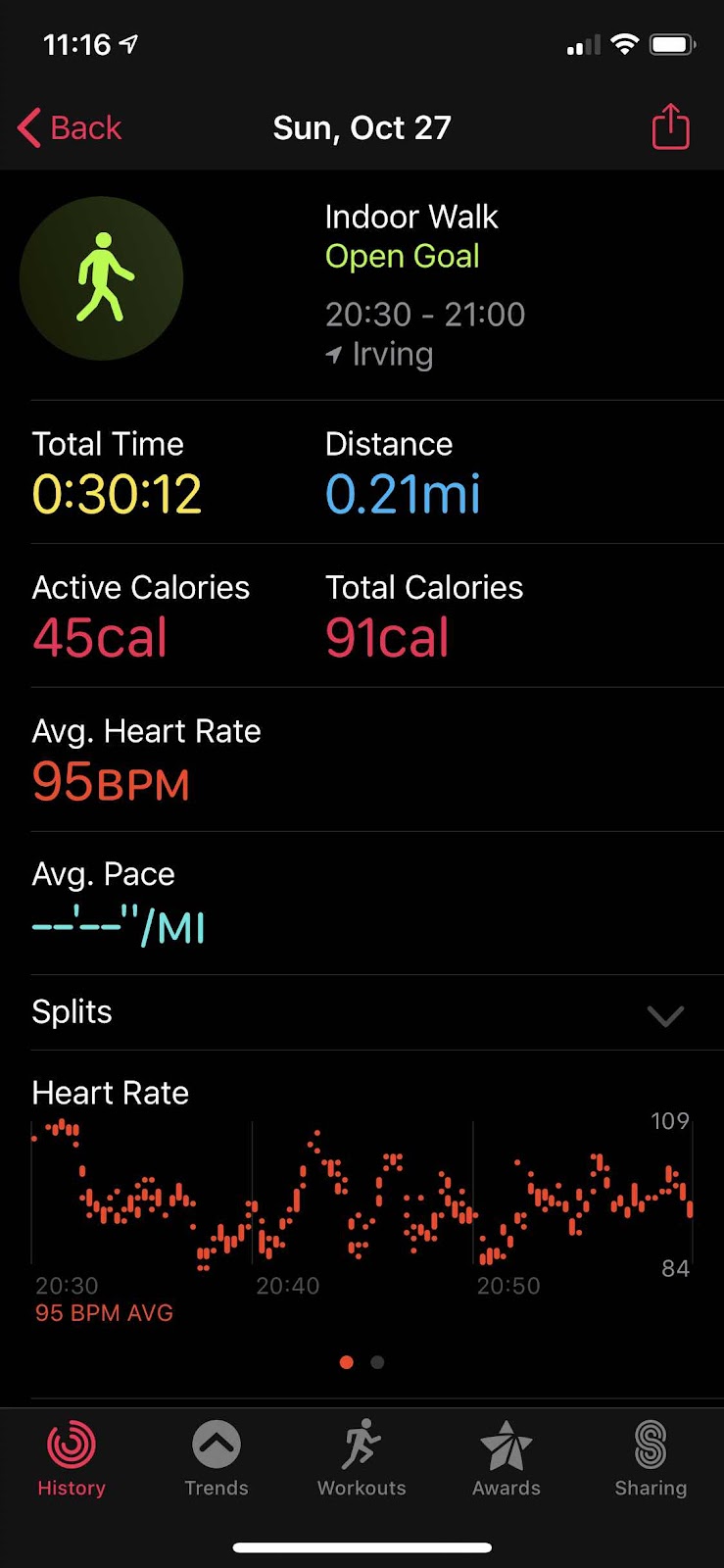
Task: Share this Indoor Walk workout
Action: point(671,126)
